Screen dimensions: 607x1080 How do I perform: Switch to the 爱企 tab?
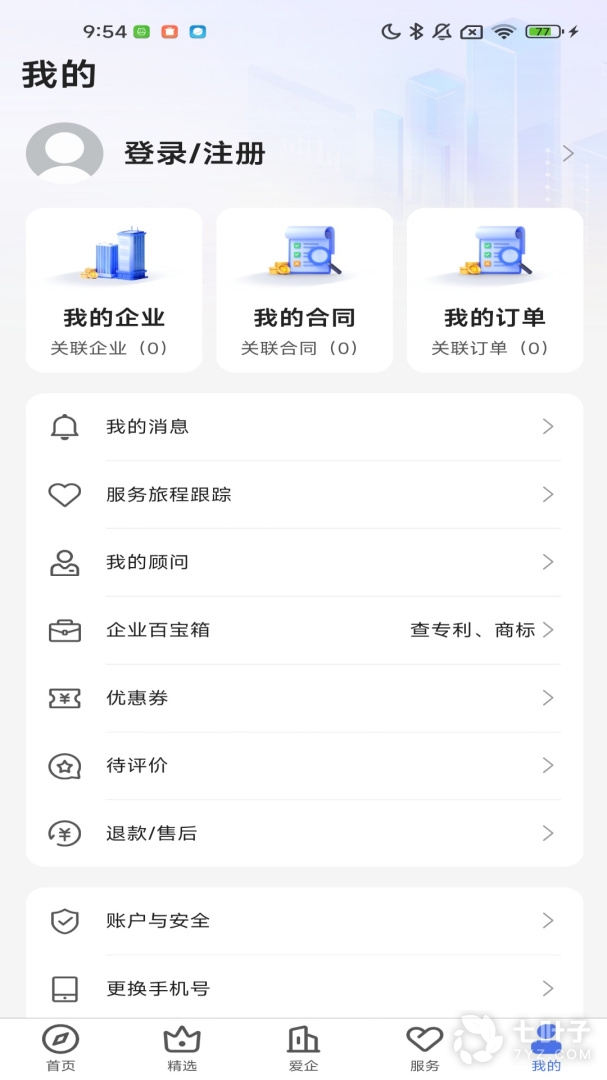click(x=303, y=1048)
